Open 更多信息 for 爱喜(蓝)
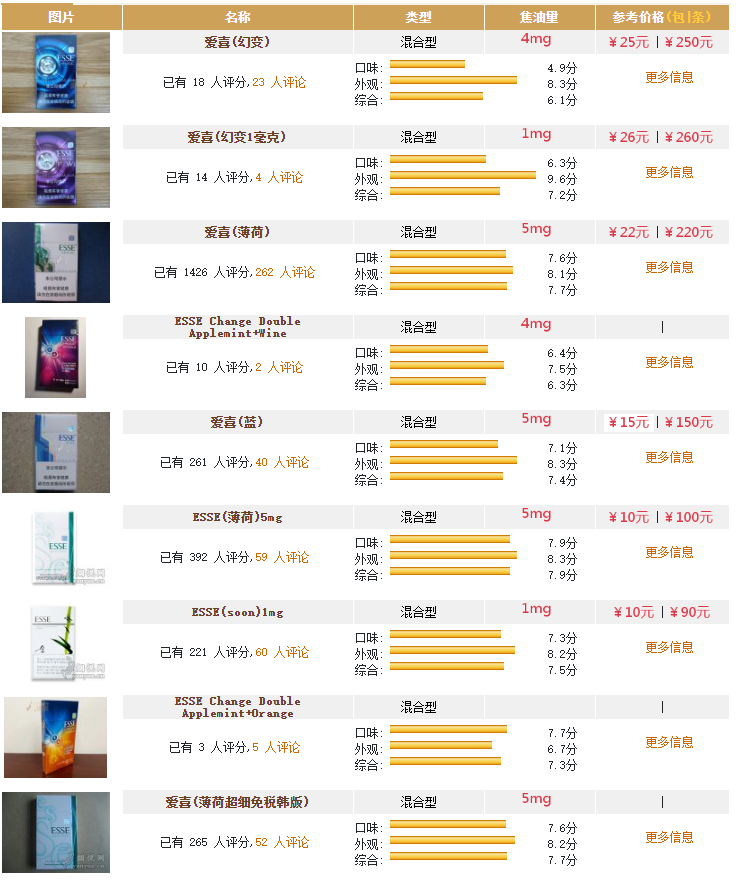 coord(669,457)
